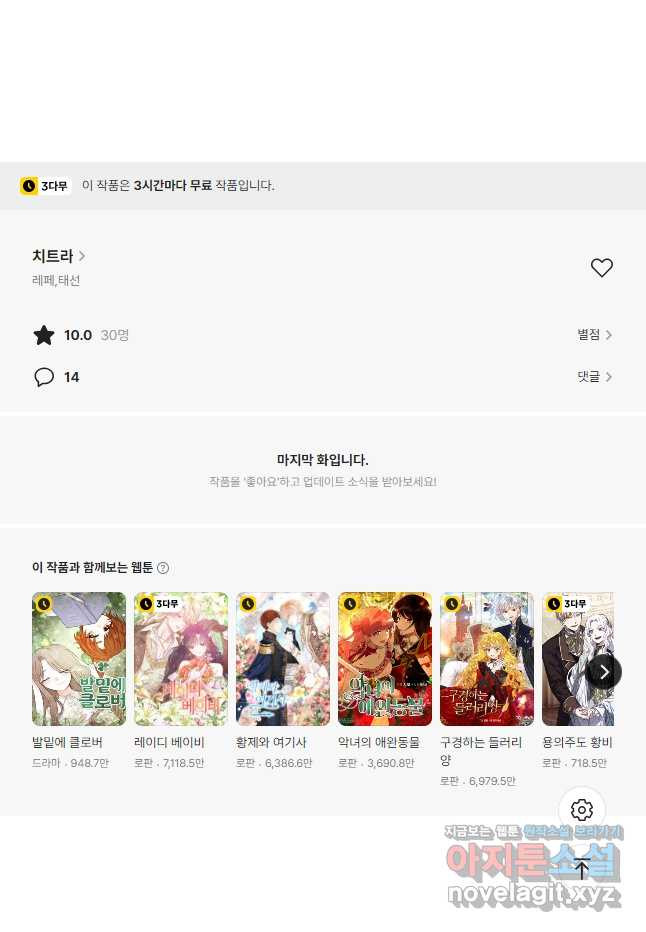
Task: Open the viewer settings gear
Action: [x=582, y=810]
